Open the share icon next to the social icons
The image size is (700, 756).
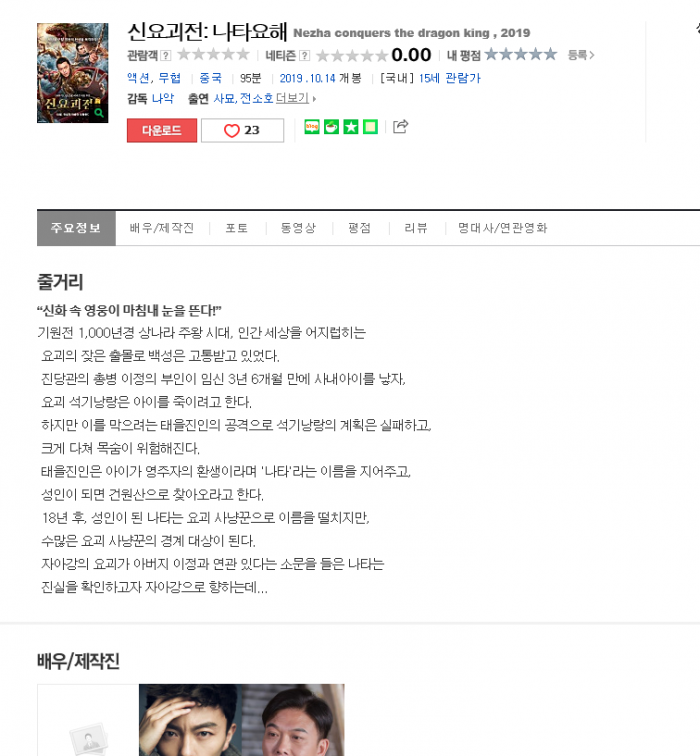[x=401, y=126]
